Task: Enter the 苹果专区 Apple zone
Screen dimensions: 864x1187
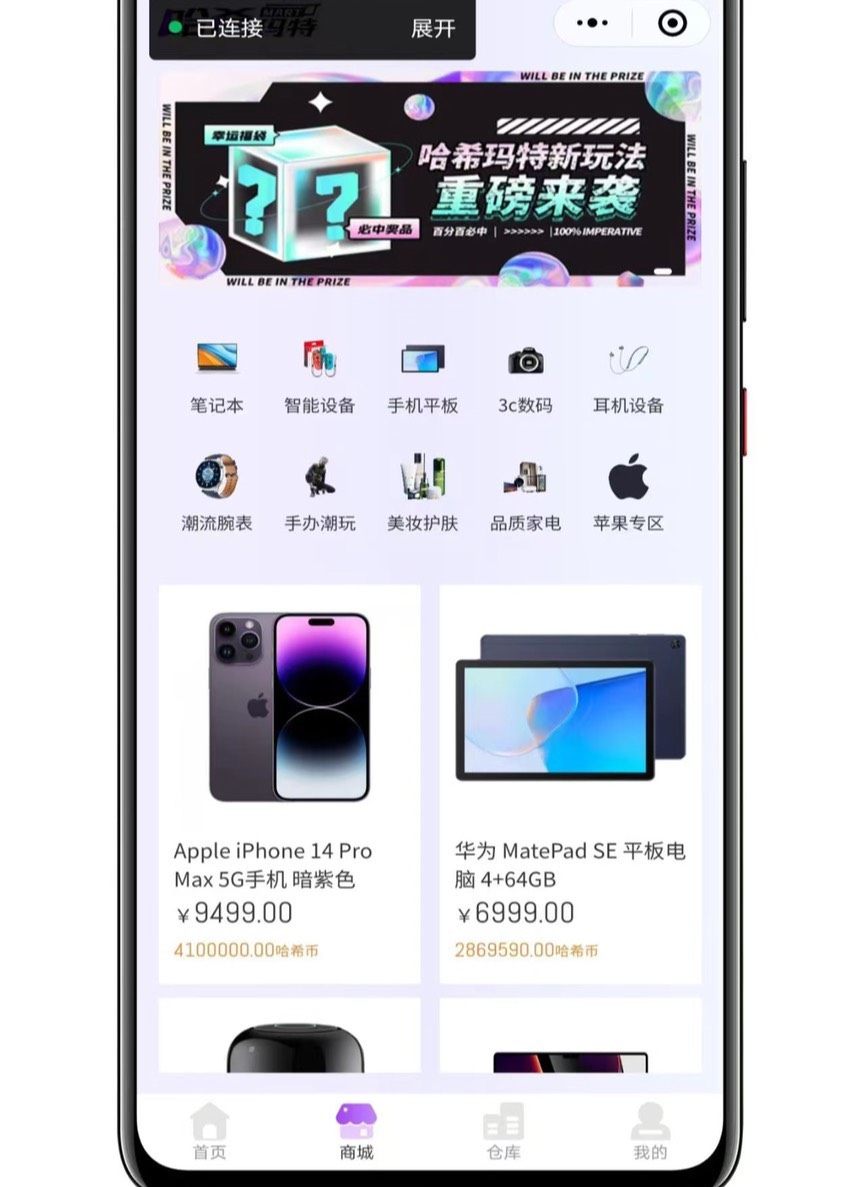Action: point(628,494)
